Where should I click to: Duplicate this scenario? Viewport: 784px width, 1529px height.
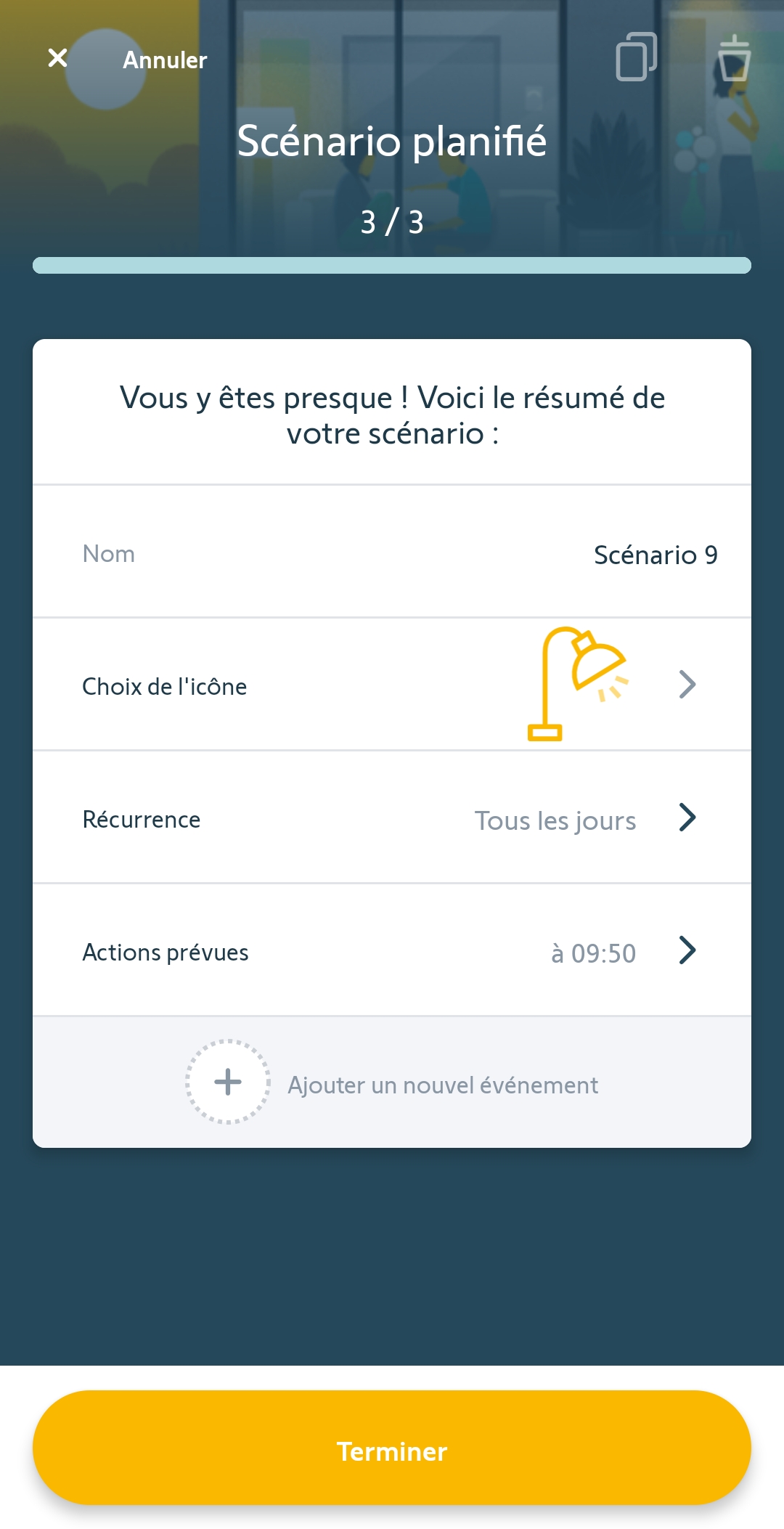click(x=636, y=57)
